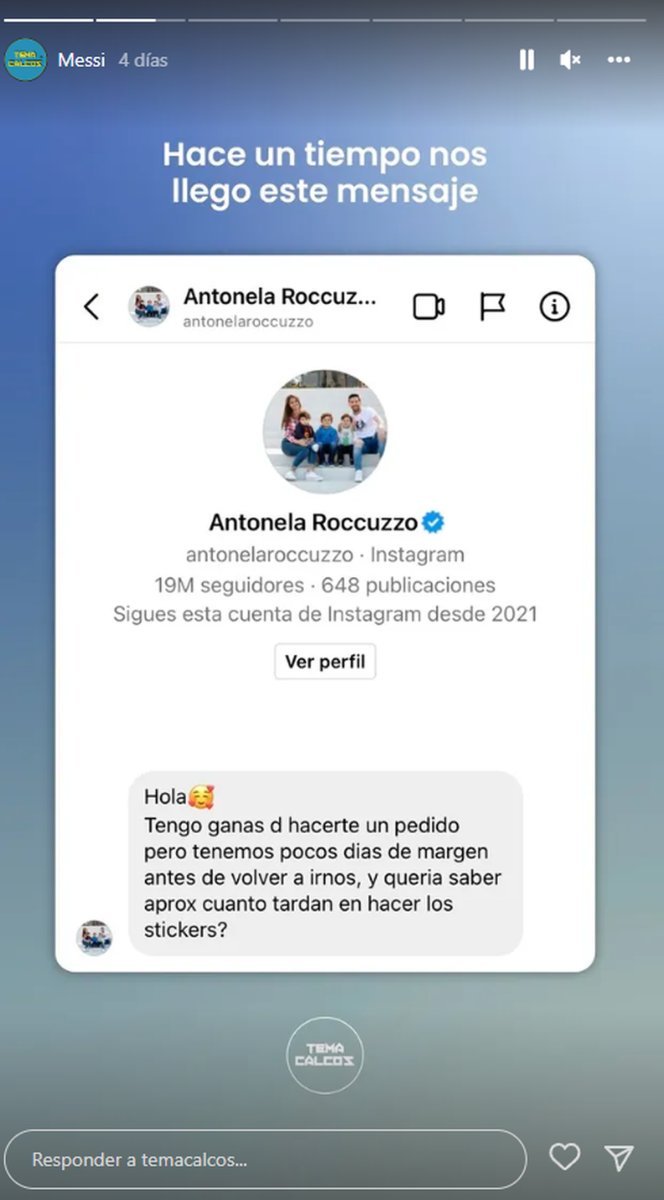Image resolution: width=664 pixels, height=1200 pixels.
Task: Open the temacalcos profile avatar
Action: pyautogui.click(x=25, y=60)
